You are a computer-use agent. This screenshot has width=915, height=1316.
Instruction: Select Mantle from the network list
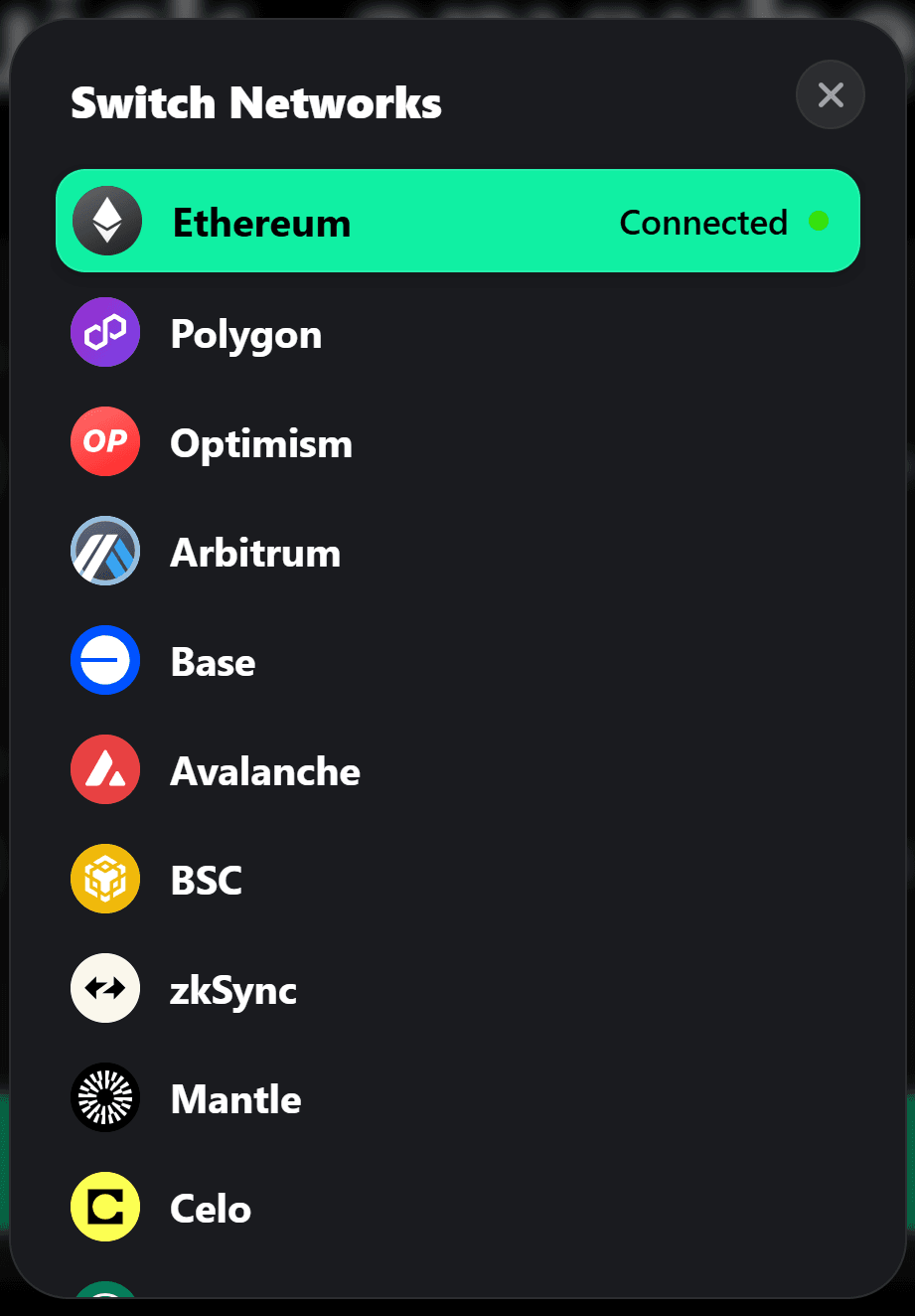pos(458,1097)
